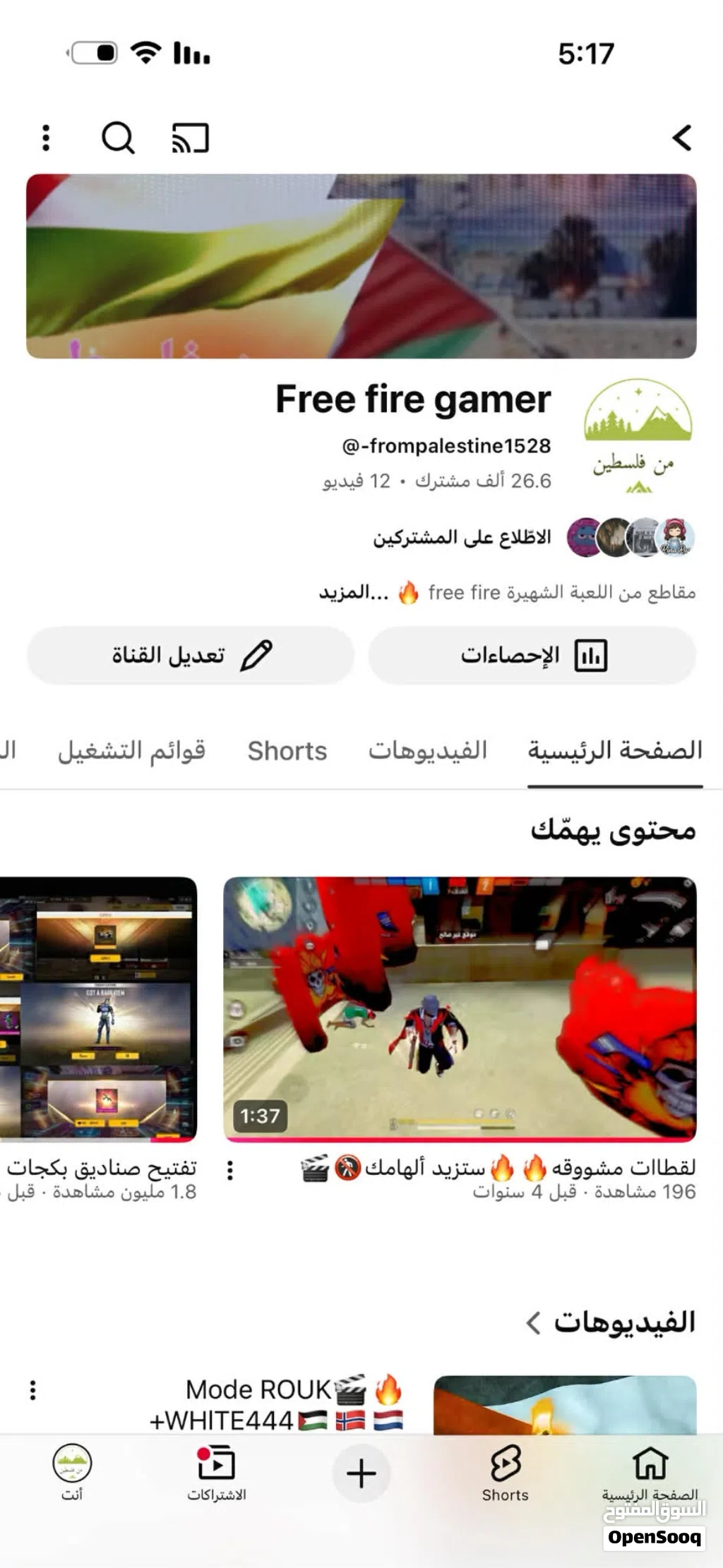Open options for لقطات مشووقه video
Viewport: 723px width, 1568px height.
tap(230, 1171)
